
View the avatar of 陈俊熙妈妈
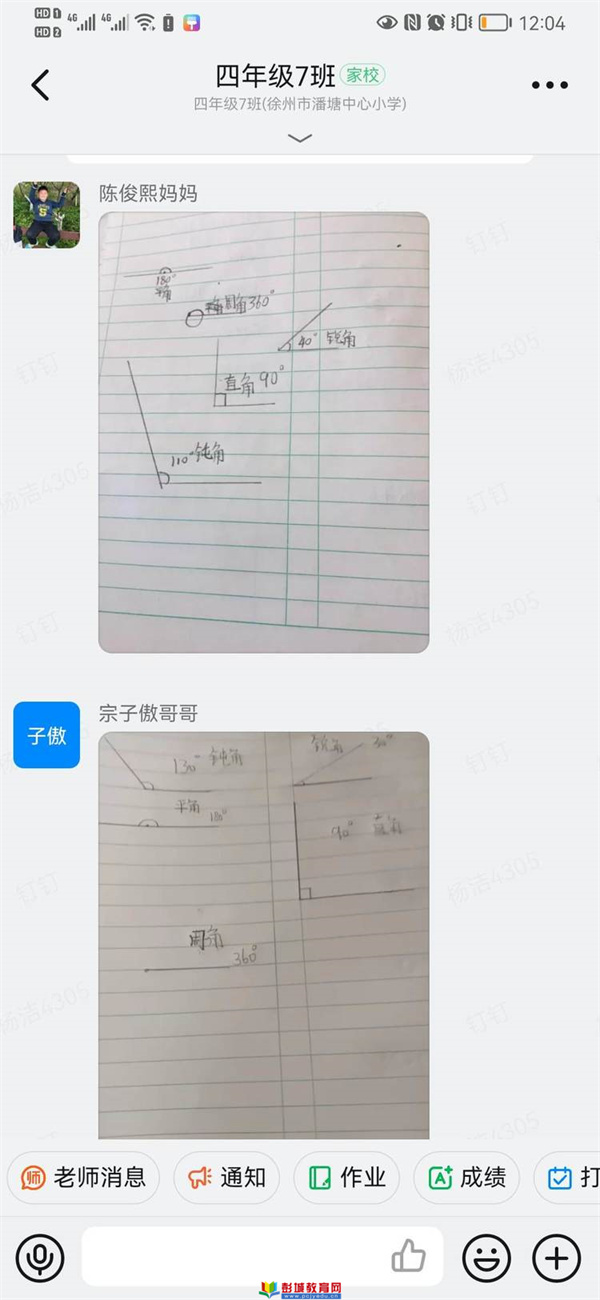point(46,215)
